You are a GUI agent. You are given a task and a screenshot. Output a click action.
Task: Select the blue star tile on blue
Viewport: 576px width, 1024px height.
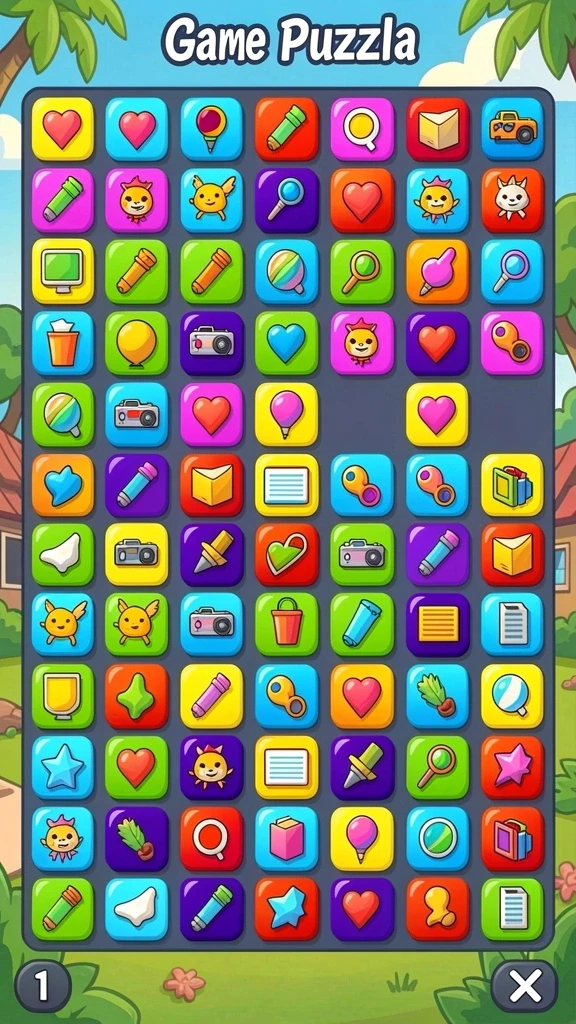point(63,767)
